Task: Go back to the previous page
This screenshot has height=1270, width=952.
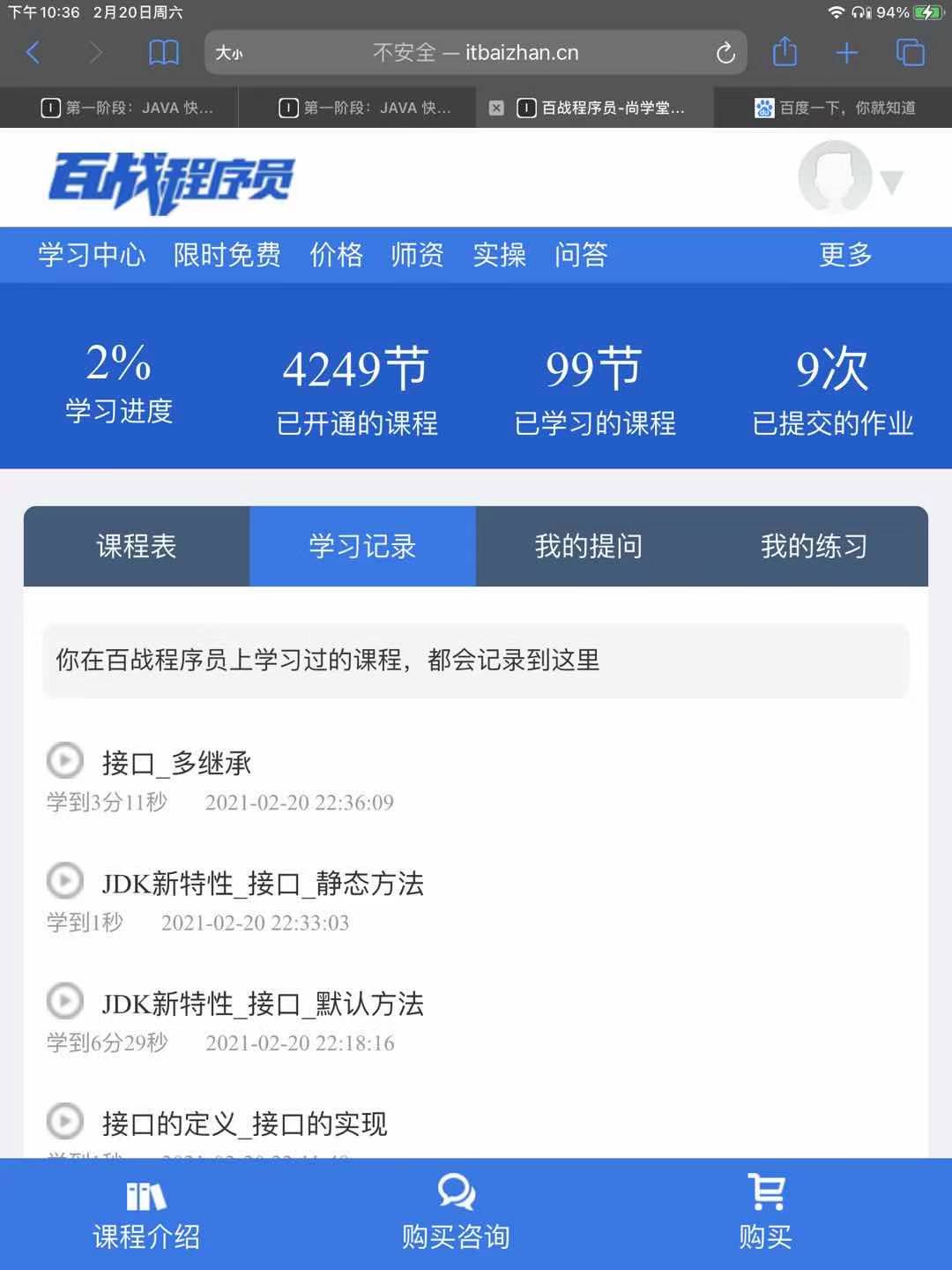Action: pos(33,53)
